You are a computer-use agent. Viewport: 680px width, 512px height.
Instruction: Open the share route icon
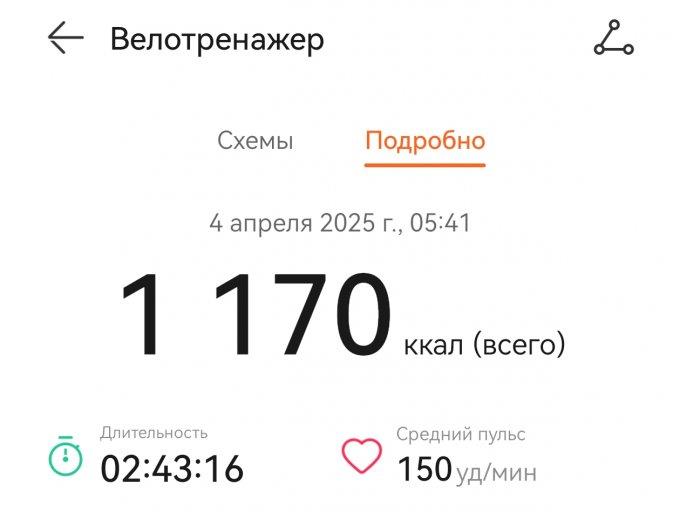tap(613, 39)
